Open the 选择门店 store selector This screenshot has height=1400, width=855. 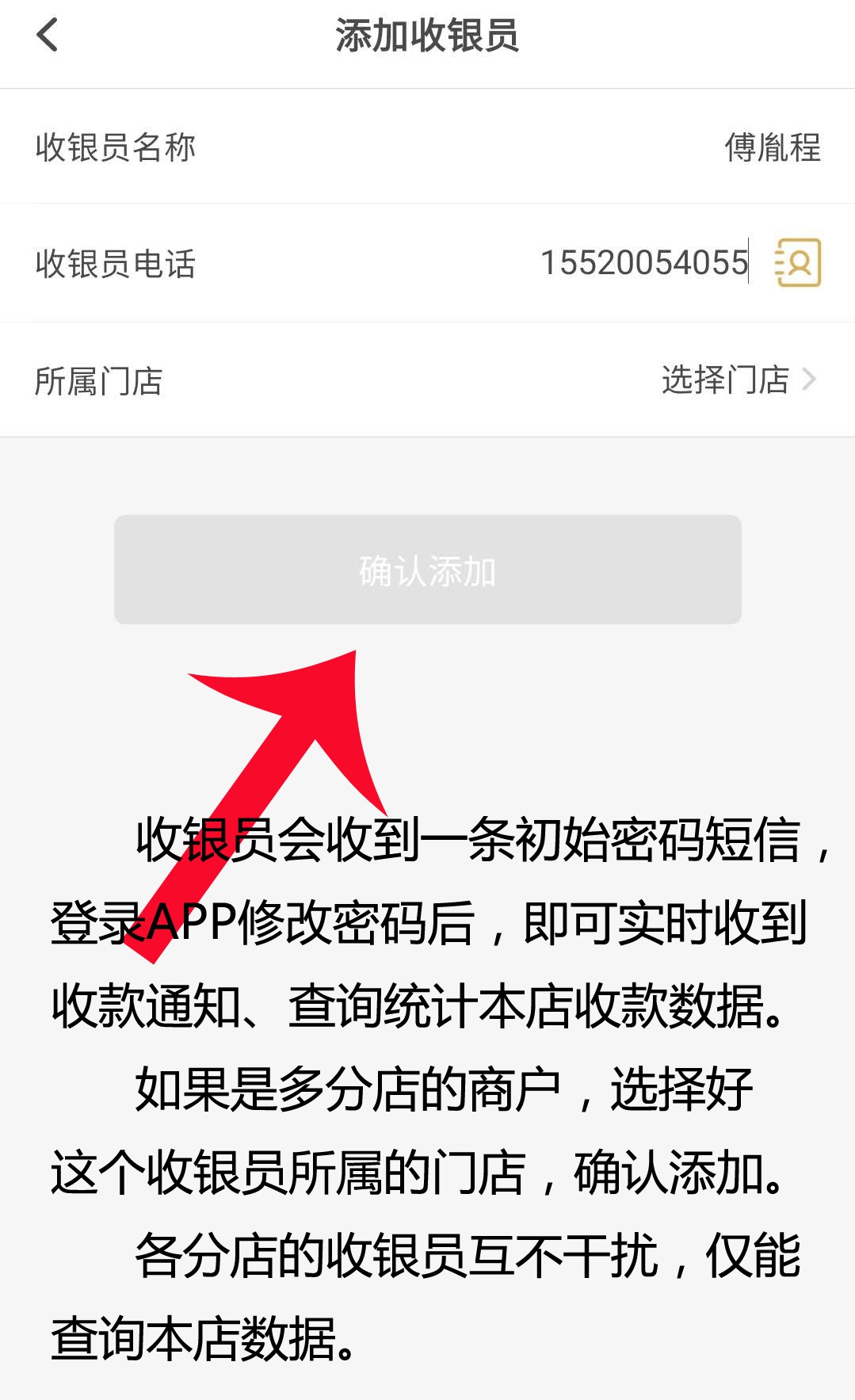pyautogui.click(x=737, y=380)
